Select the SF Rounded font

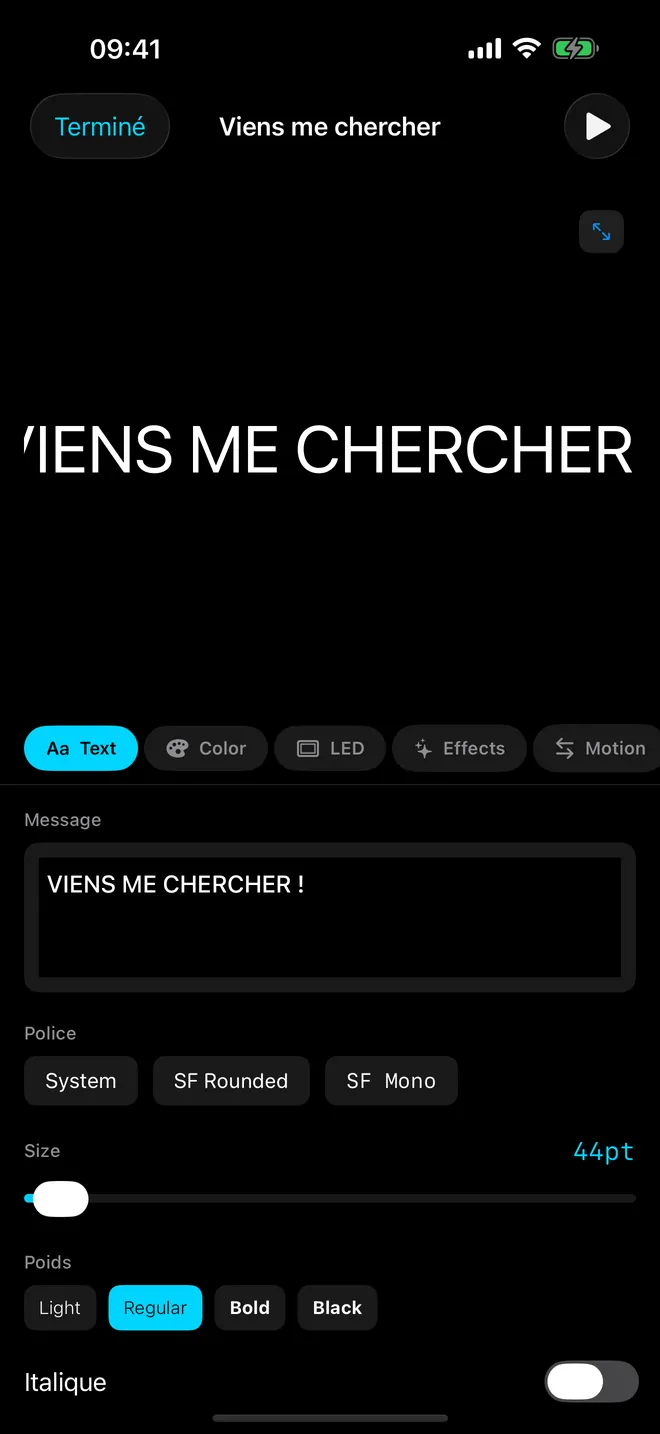[231, 1081]
